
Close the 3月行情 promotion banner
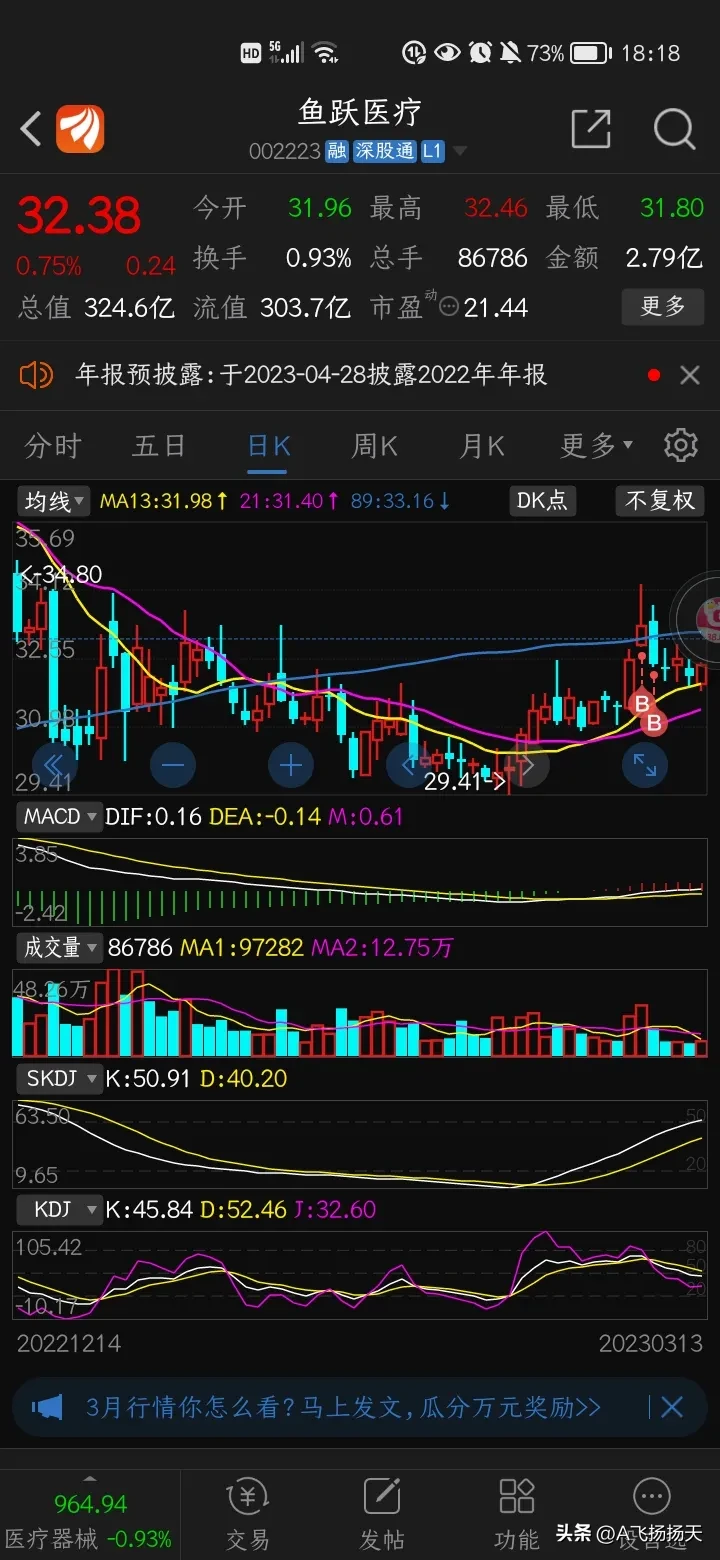click(672, 1407)
